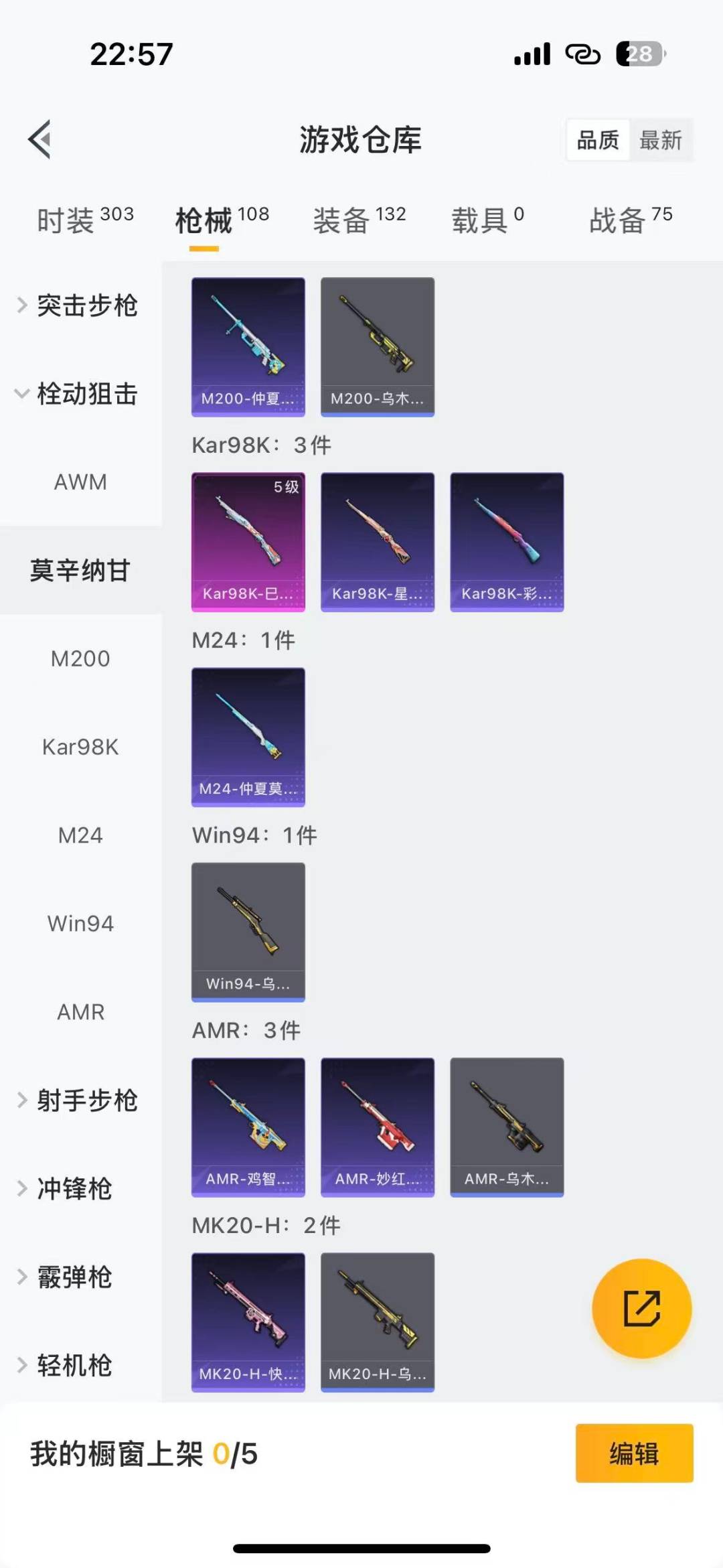
Task: Open the share window via the yellow floating icon
Action: (641, 1307)
